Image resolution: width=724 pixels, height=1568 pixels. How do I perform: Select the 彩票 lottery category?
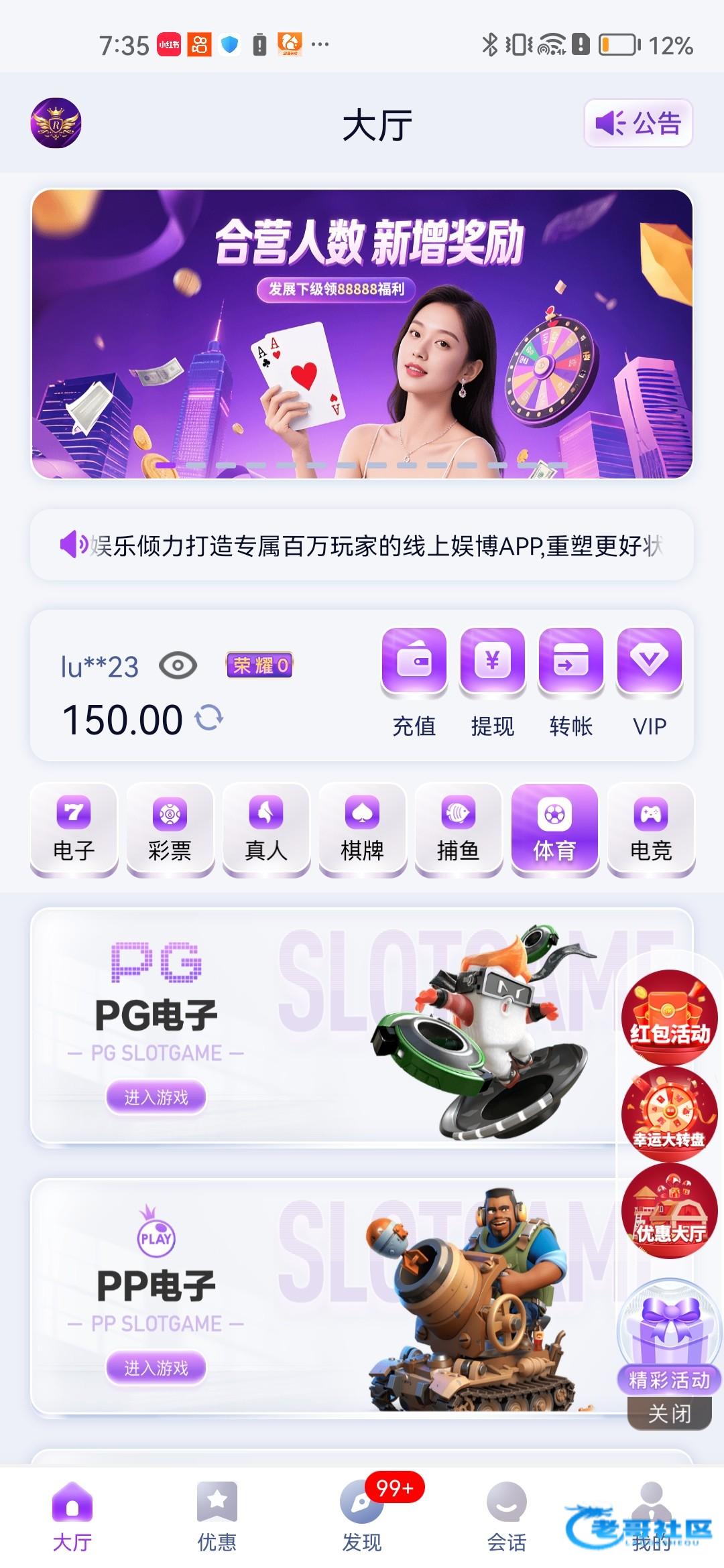170,830
